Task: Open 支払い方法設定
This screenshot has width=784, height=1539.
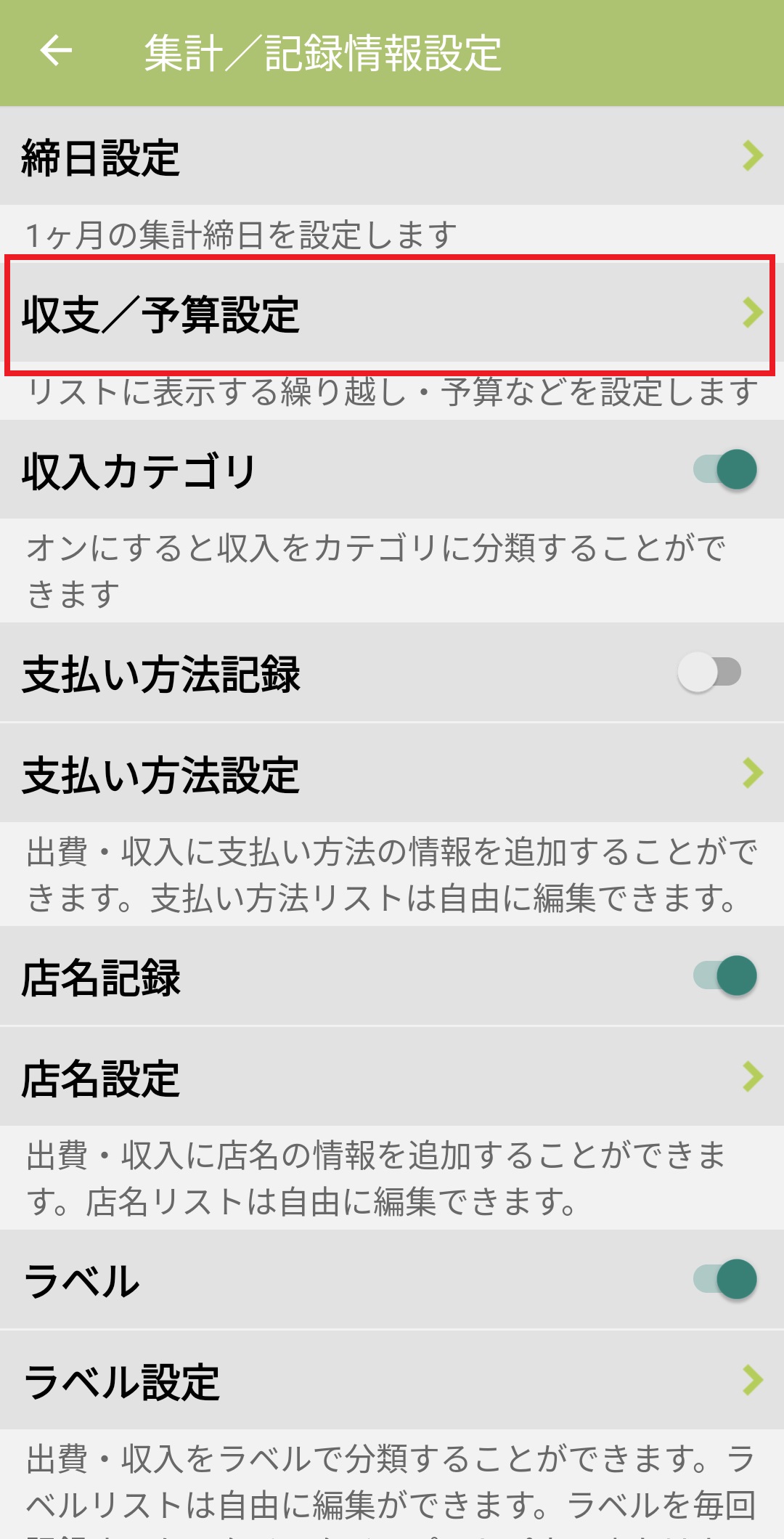Action: pos(392,773)
